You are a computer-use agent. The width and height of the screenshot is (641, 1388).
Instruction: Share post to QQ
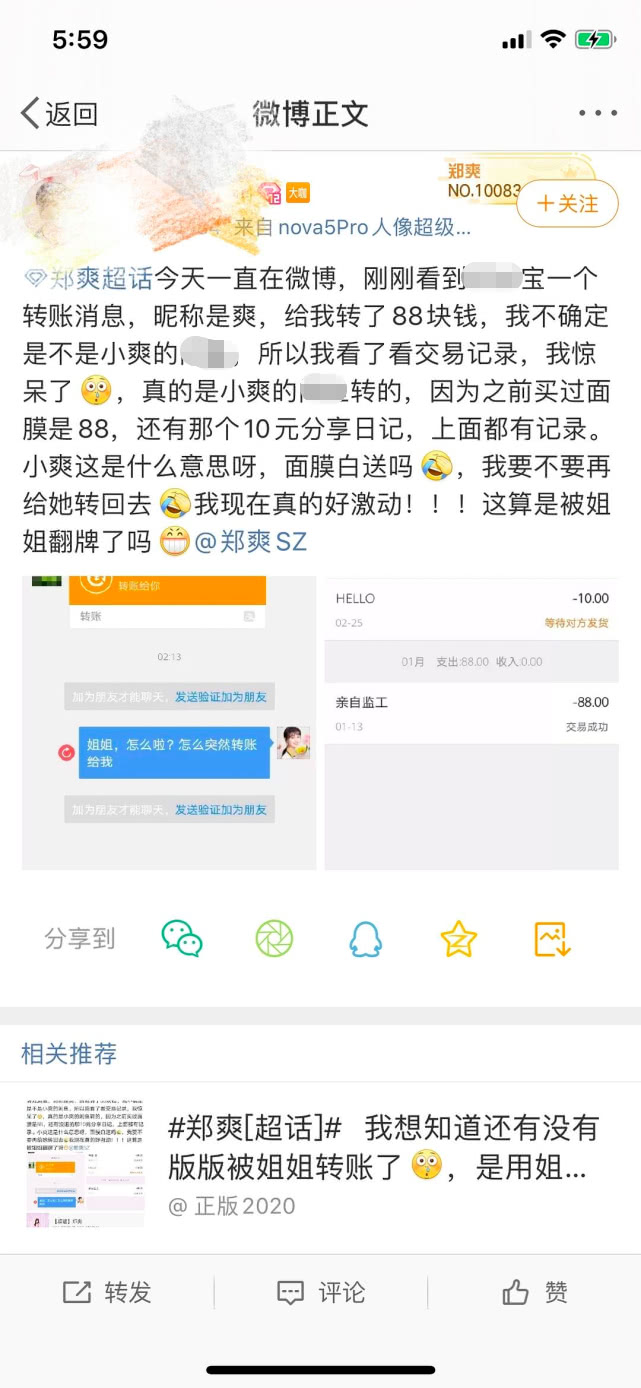pyautogui.click(x=366, y=938)
